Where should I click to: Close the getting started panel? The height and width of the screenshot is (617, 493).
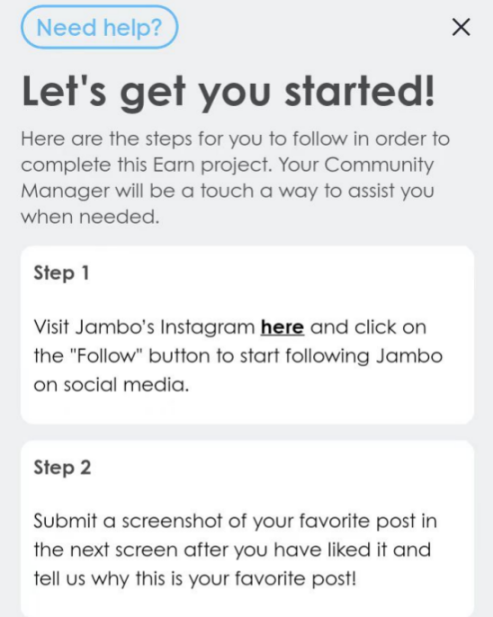tap(461, 27)
